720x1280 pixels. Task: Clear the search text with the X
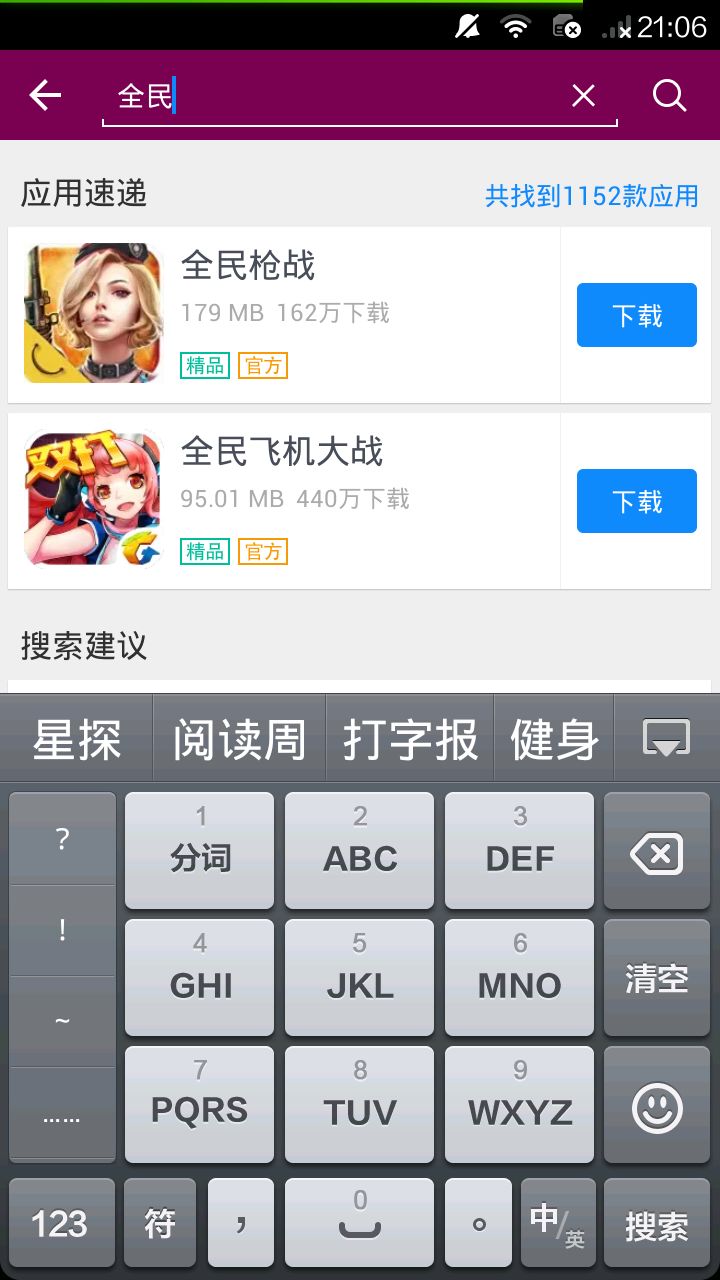coord(583,96)
